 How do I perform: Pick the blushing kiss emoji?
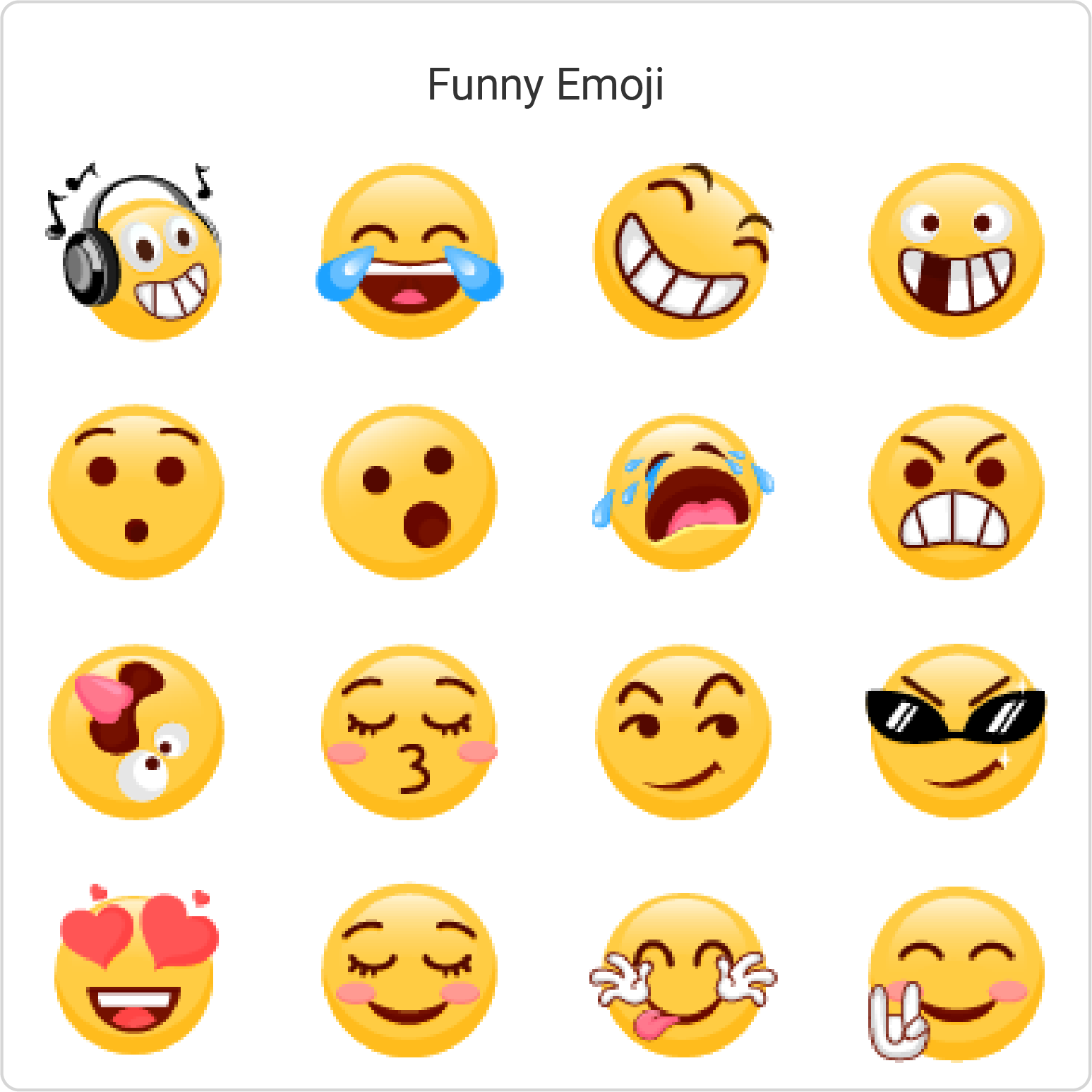point(409,732)
